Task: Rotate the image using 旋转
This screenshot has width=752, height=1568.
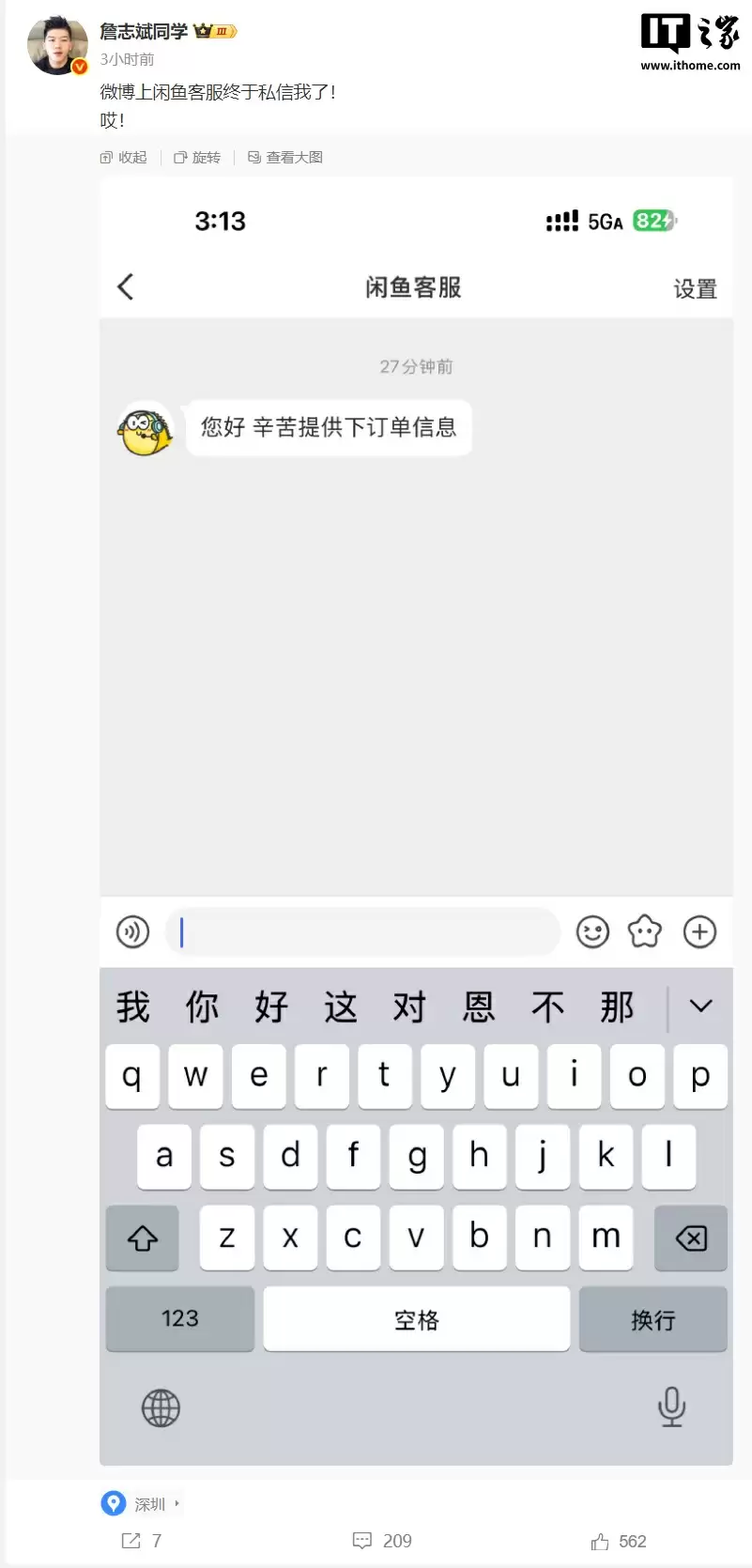Action: [197, 157]
